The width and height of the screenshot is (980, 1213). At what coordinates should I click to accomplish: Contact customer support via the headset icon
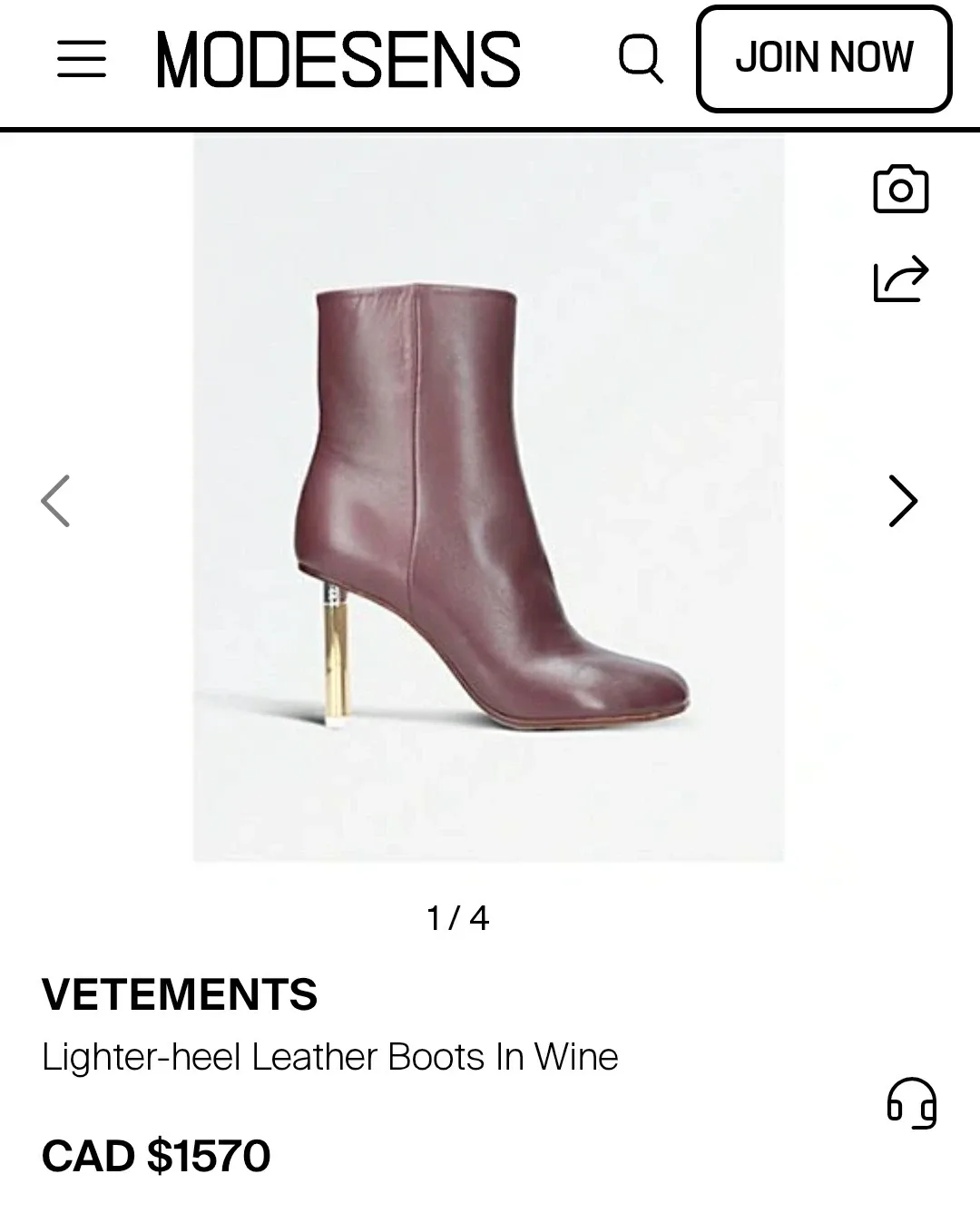click(913, 1102)
